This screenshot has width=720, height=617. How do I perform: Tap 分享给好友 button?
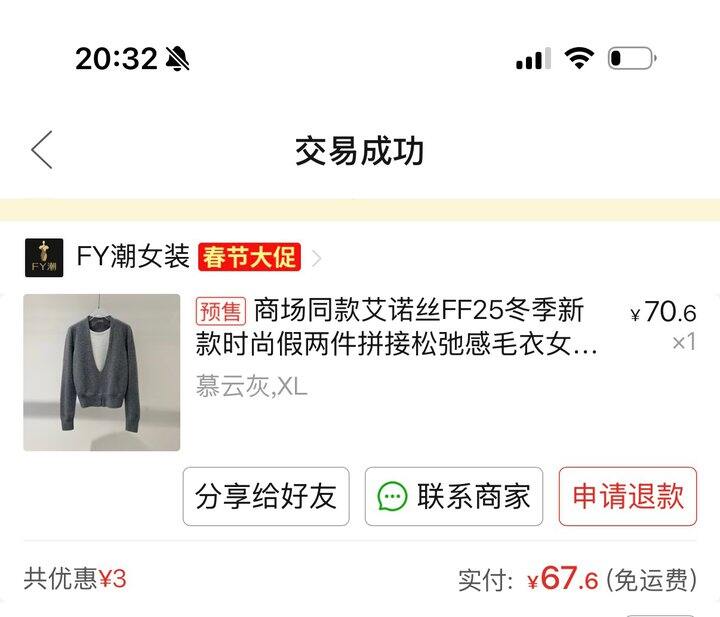(x=266, y=496)
